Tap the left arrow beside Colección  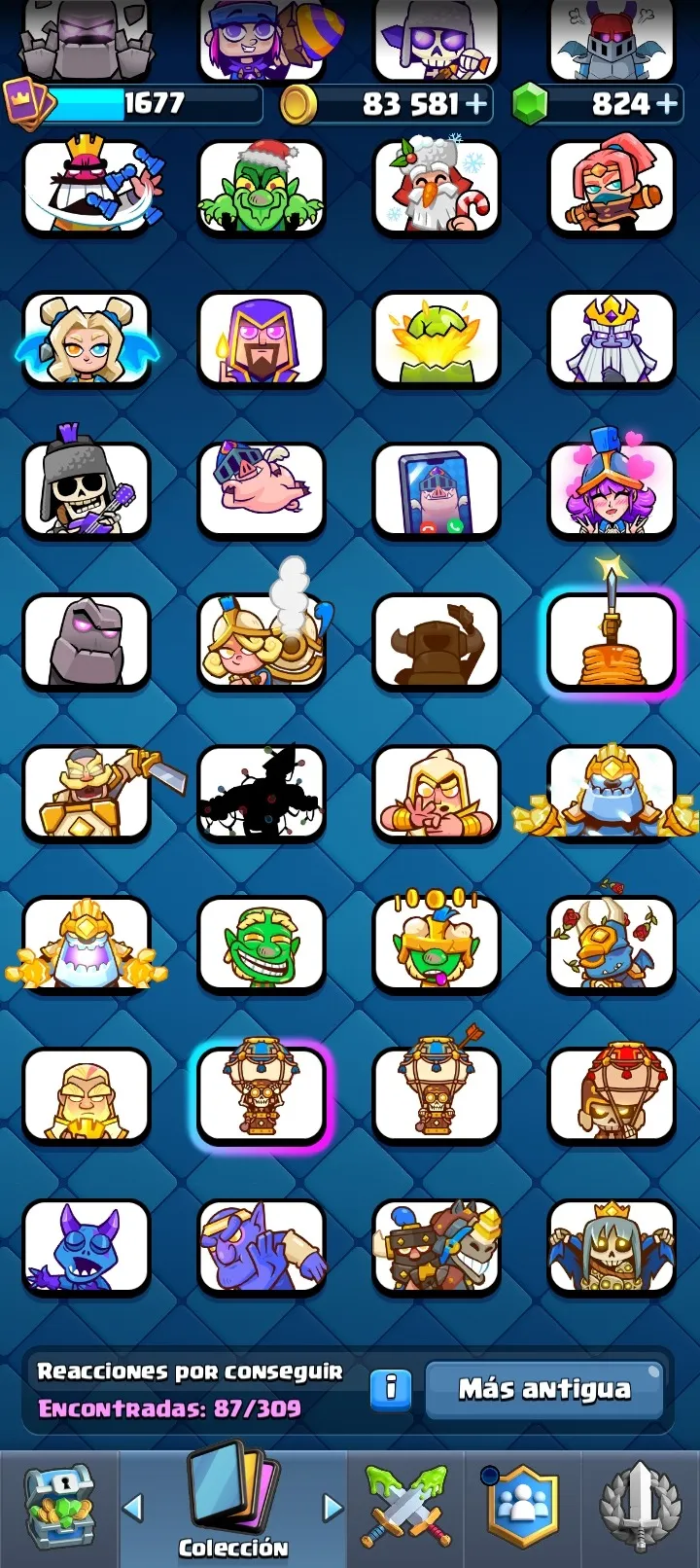(x=133, y=1509)
